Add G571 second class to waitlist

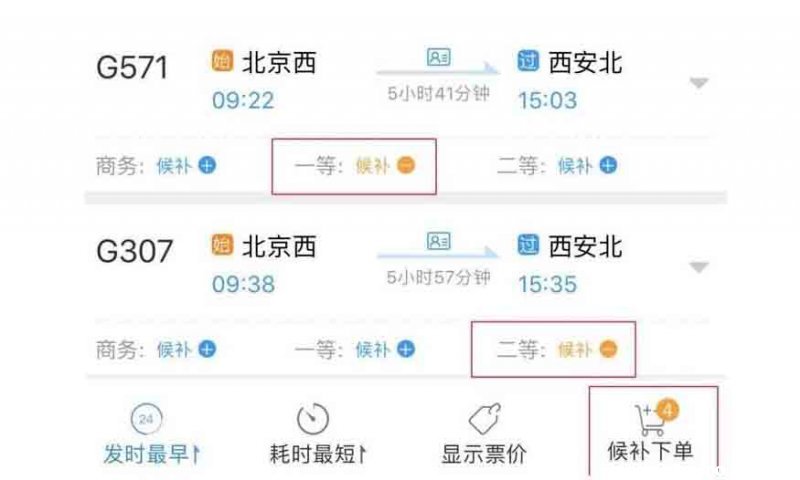608,166
